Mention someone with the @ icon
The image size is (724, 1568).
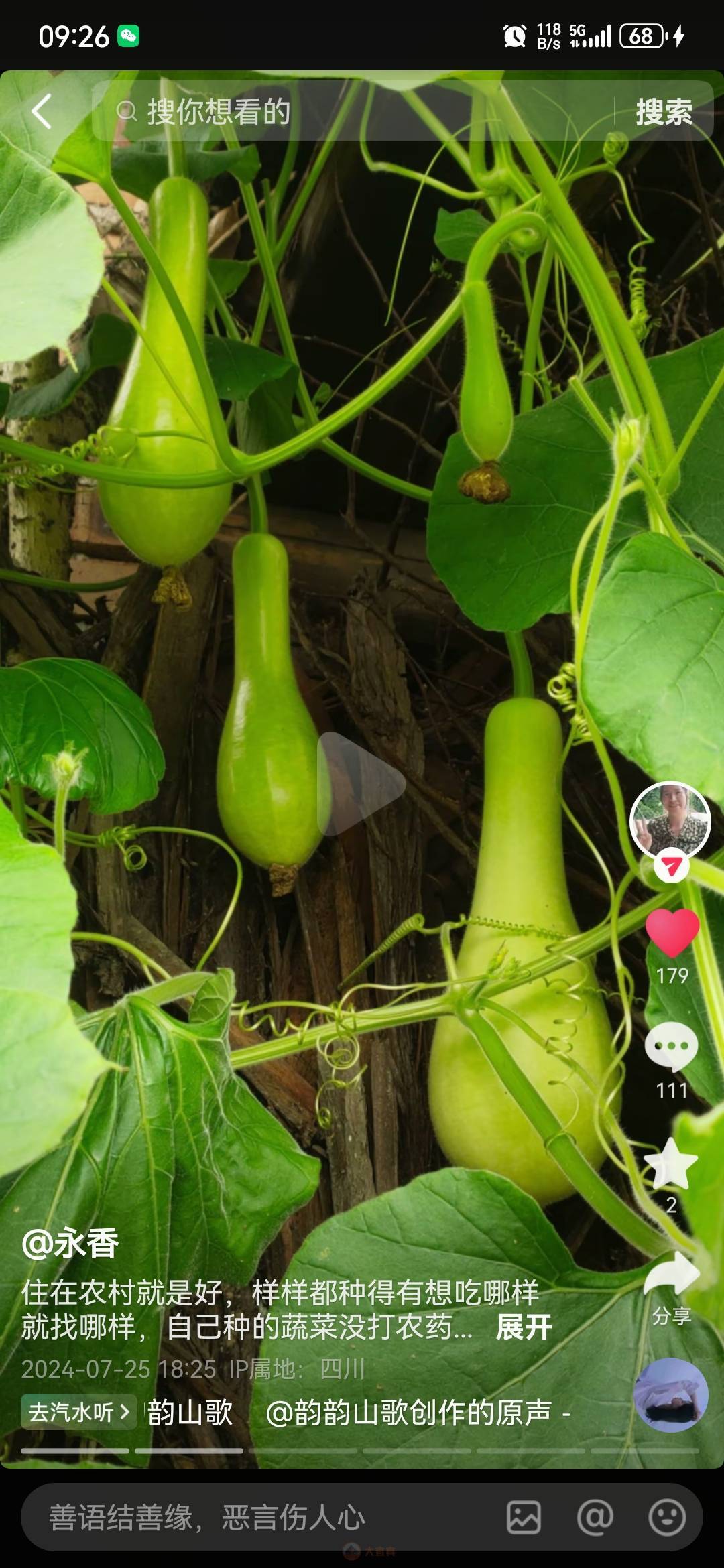pyautogui.click(x=595, y=1518)
